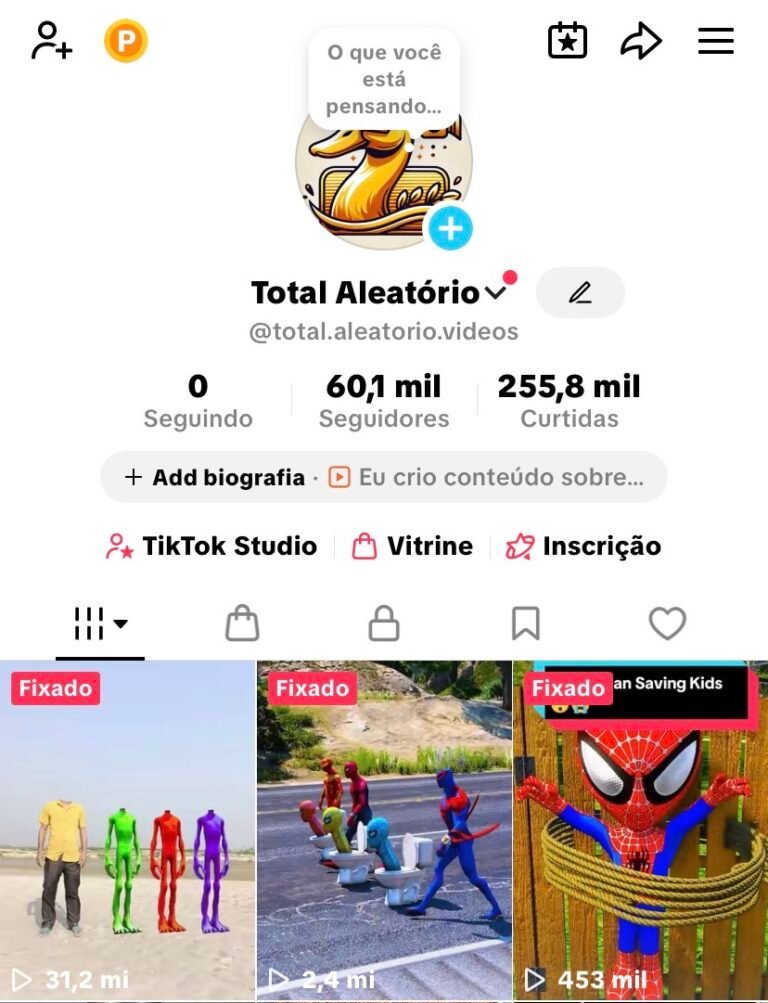Viewport: 768px width, 1003px height.
Task: Open TikTok Studio
Action: click(212, 546)
